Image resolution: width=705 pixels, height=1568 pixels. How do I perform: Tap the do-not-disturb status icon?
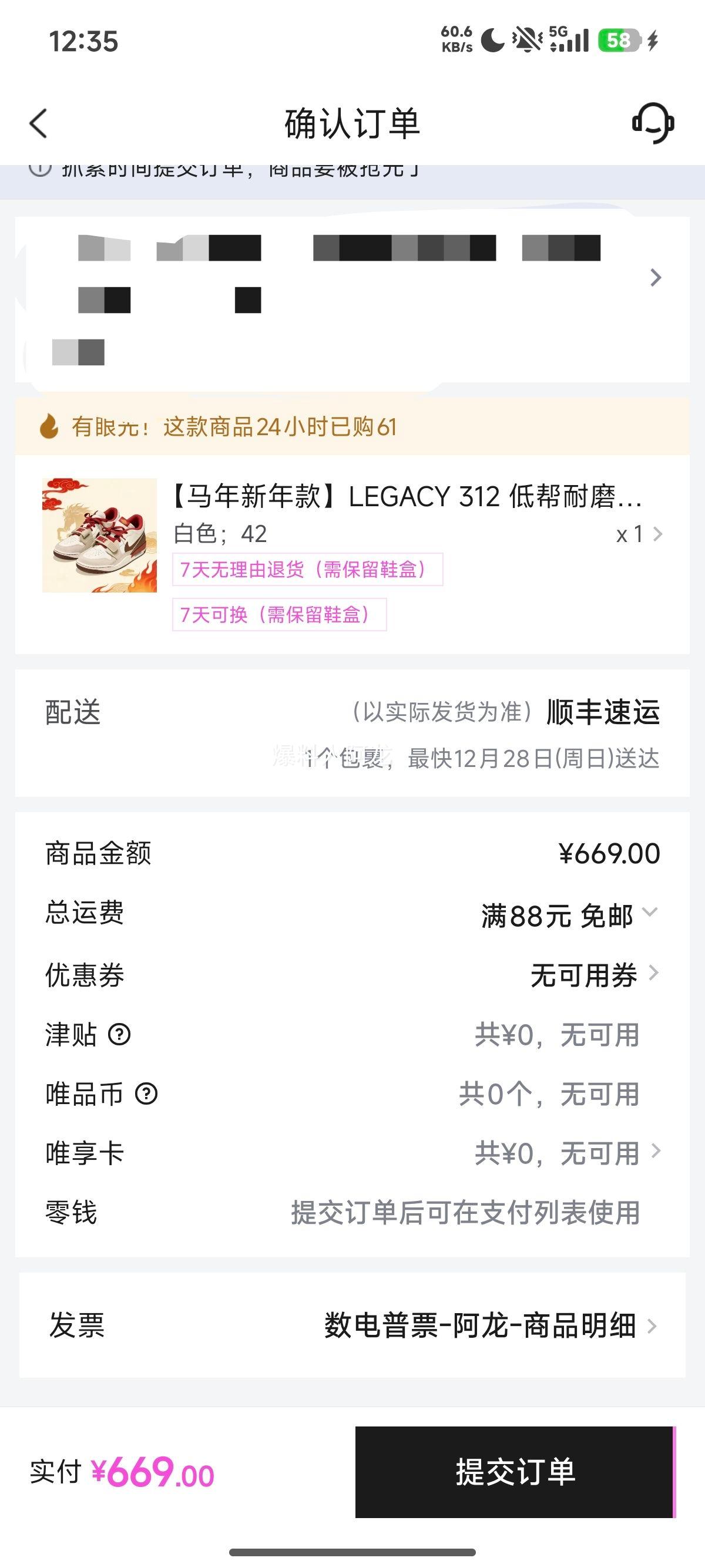[x=526, y=39]
